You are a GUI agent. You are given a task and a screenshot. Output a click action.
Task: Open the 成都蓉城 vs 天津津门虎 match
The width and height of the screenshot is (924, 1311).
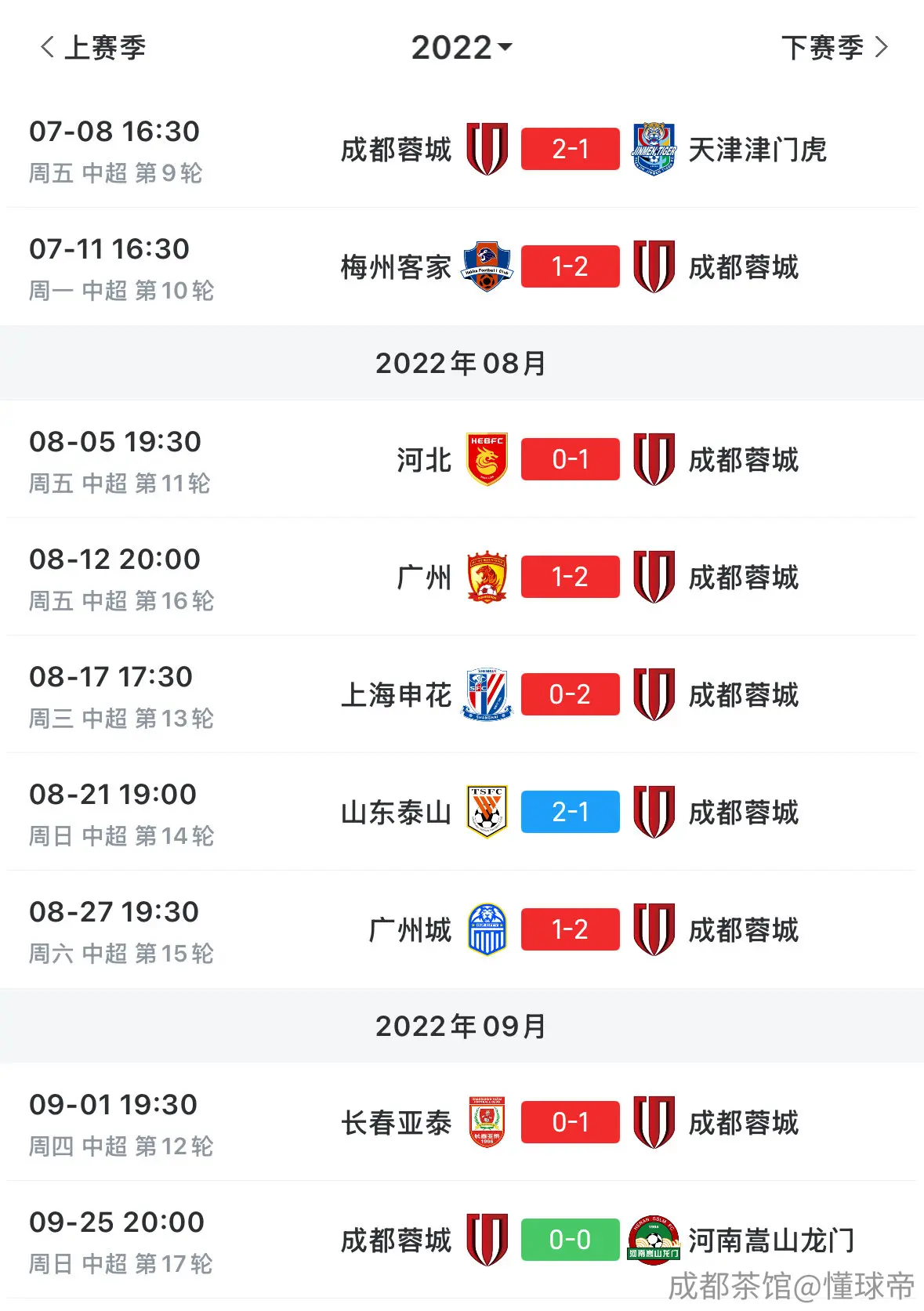tap(462, 149)
